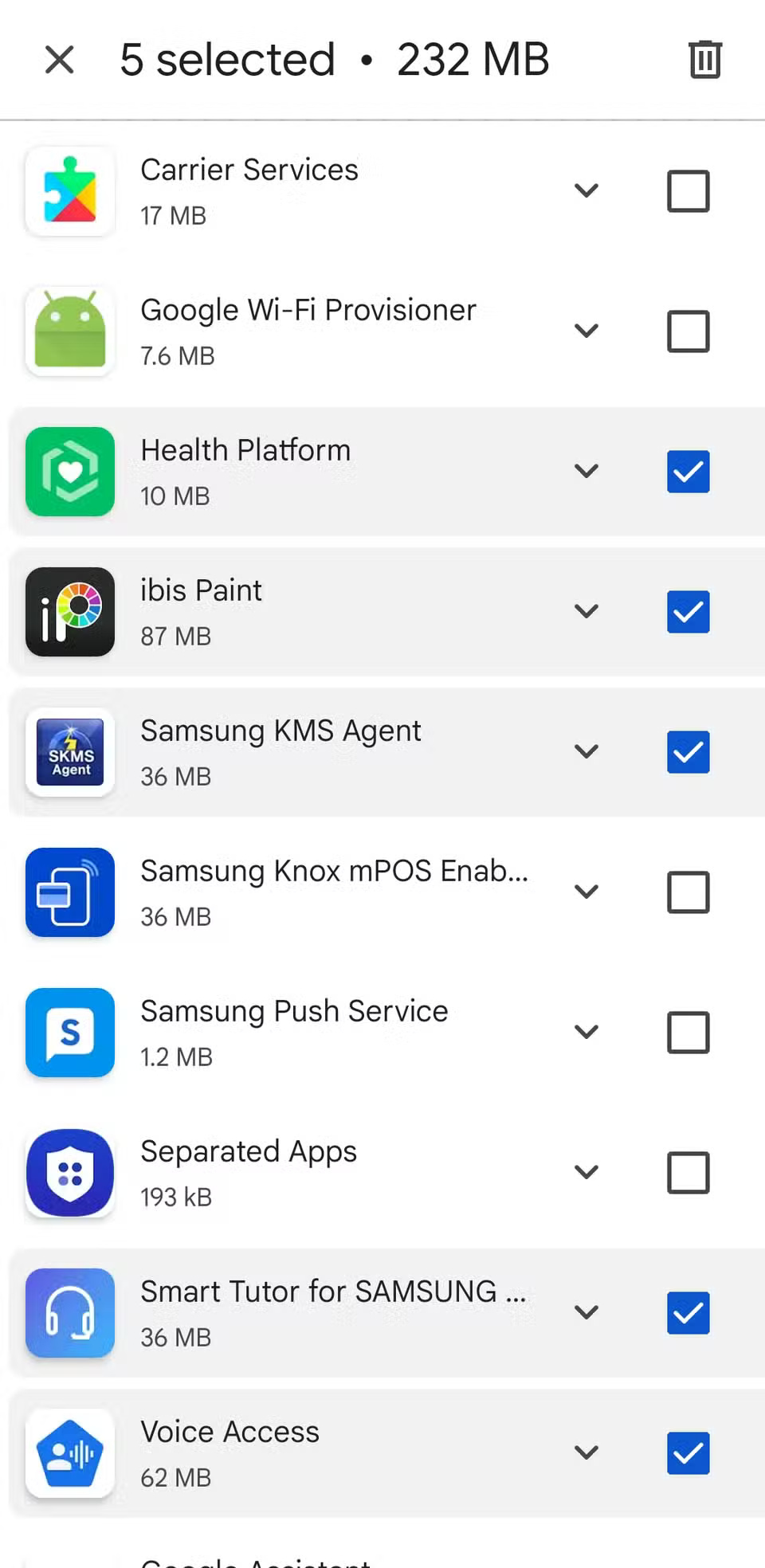Image resolution: width=765 pixels, height=1568 pixels.
Task: Click the Samsung Knox mPOS Enabler icon
Action: pos(70,892)
